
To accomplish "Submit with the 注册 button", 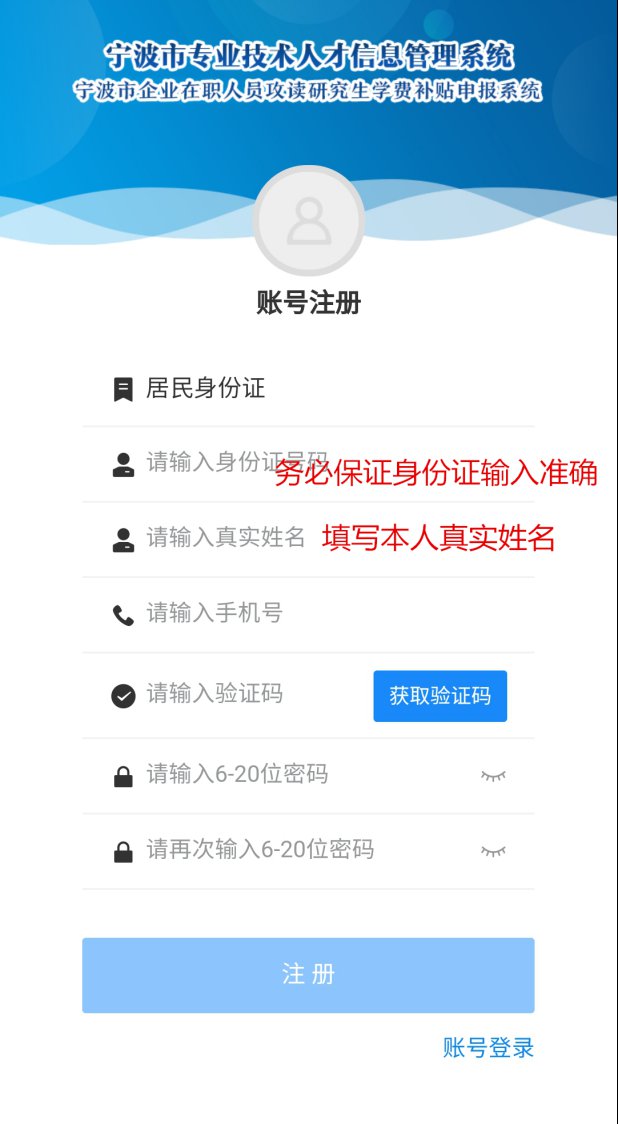I will pos(308,975).
